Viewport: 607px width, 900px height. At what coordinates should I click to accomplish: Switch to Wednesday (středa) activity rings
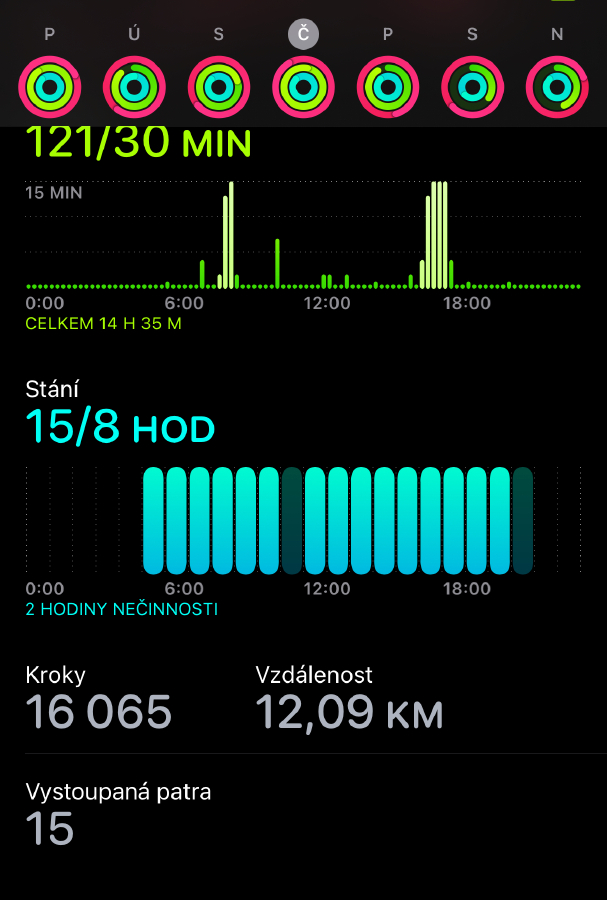point(219,87)
